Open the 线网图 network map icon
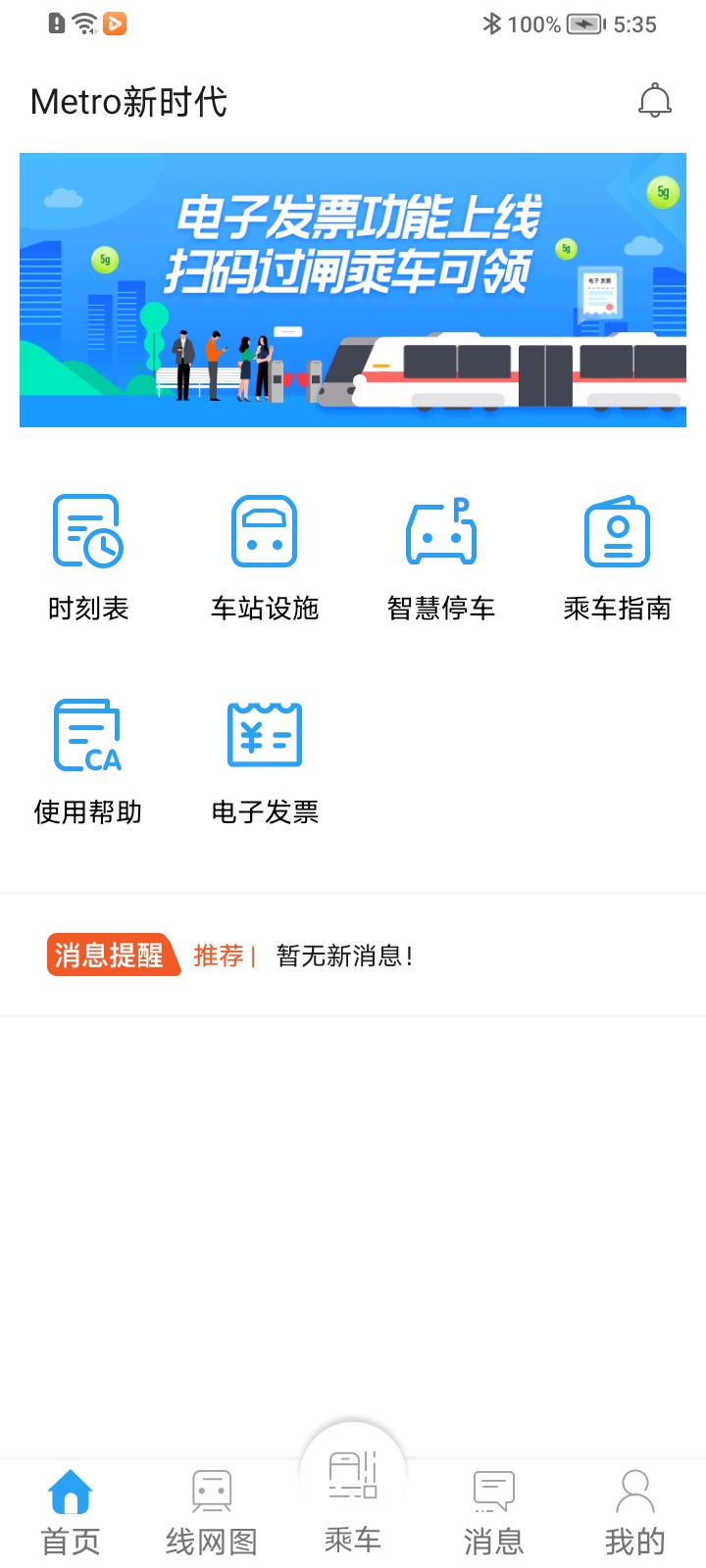706x1568 pixels. click(211, 1490)
